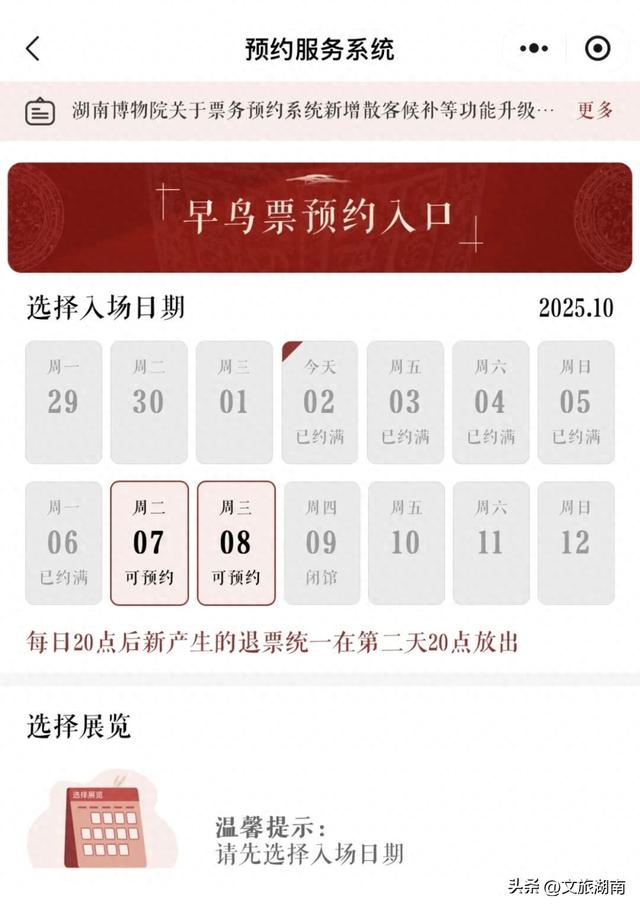Image resolution: width=640 pixels, height=909 pixels.
Task: Choose Wednesday 08 as the entry date
Action: 235,543
